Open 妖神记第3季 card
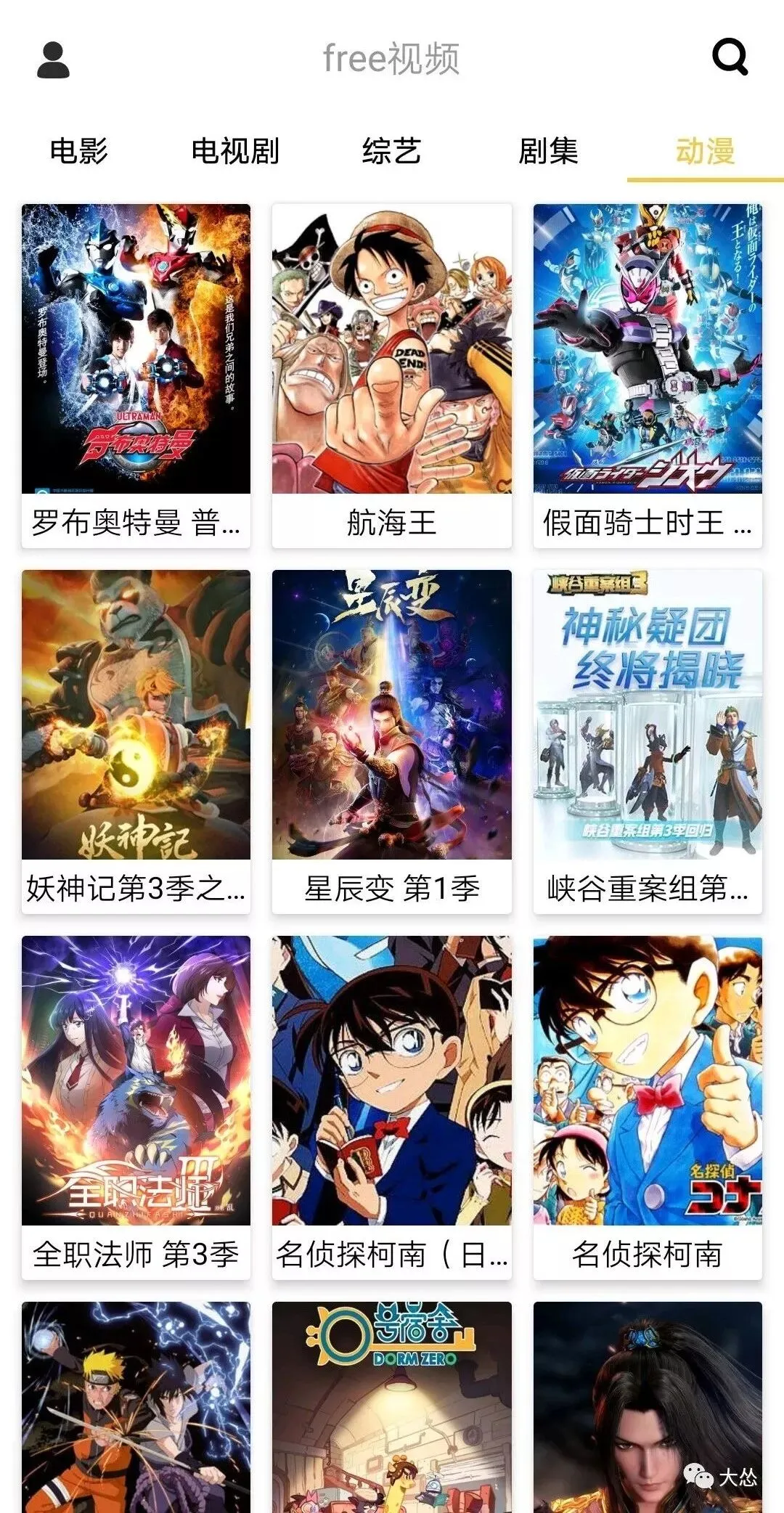 [x=136, y=741]
